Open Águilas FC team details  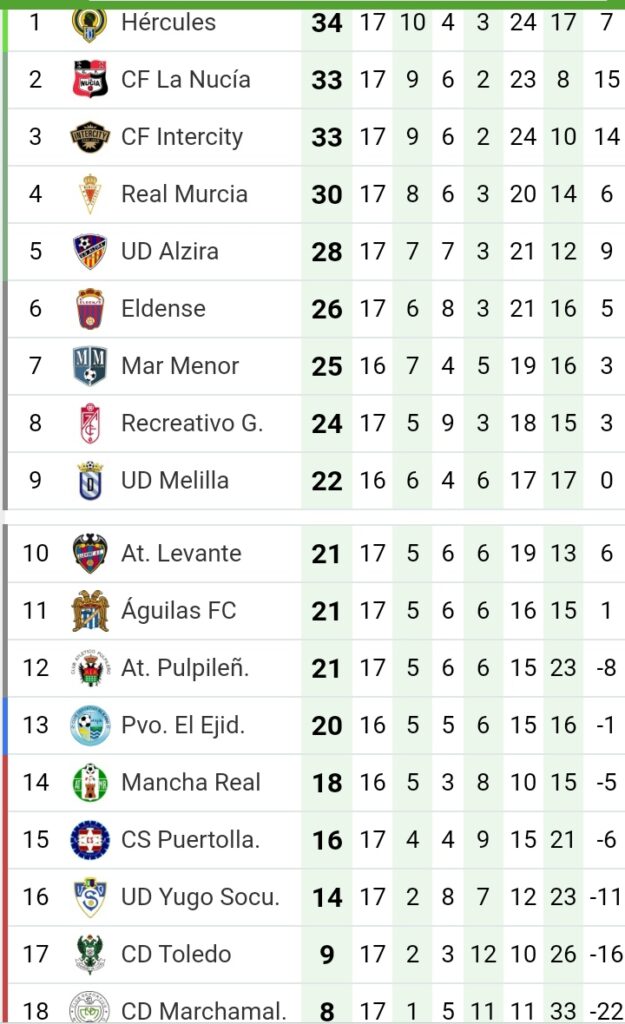[178, 610]
